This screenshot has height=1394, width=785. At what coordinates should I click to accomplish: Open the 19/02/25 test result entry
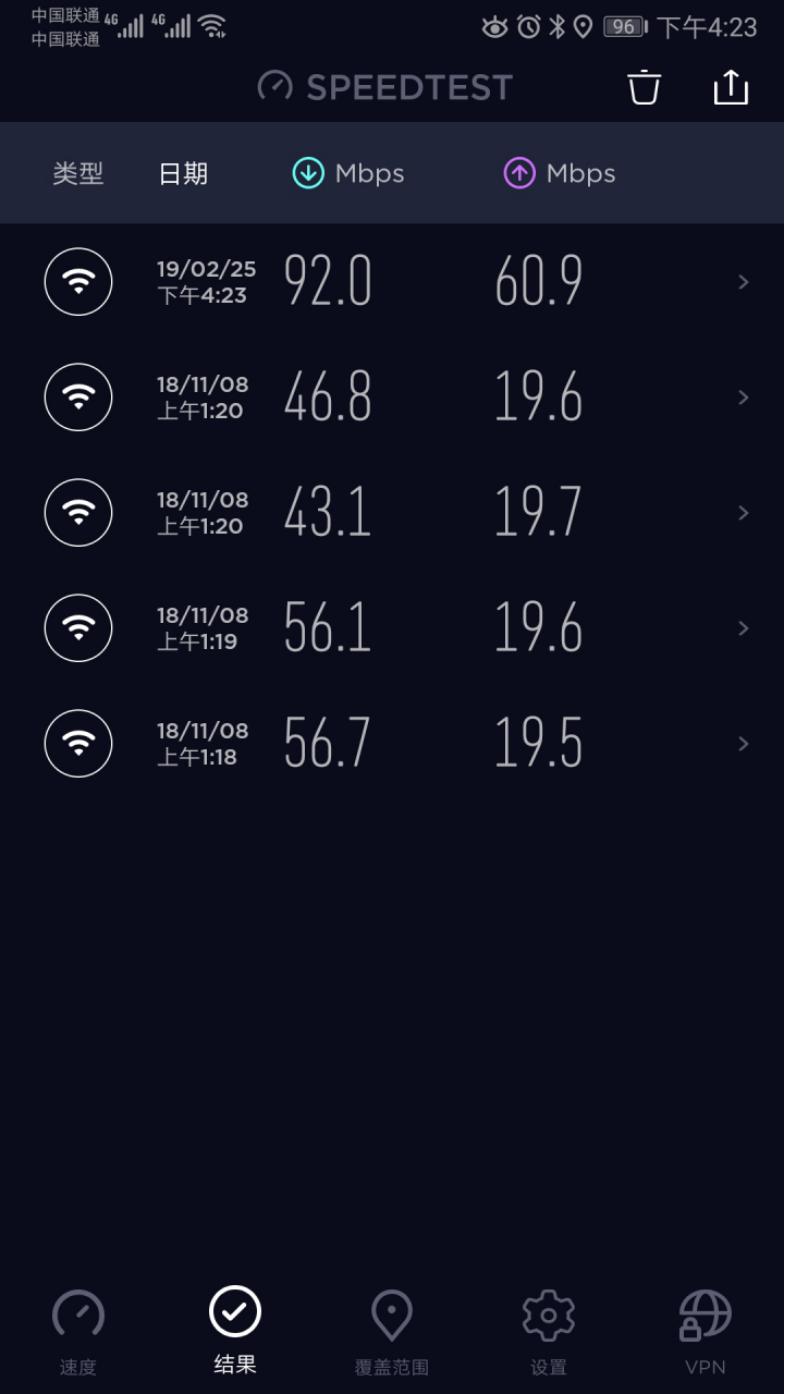[x=392, y=281]
